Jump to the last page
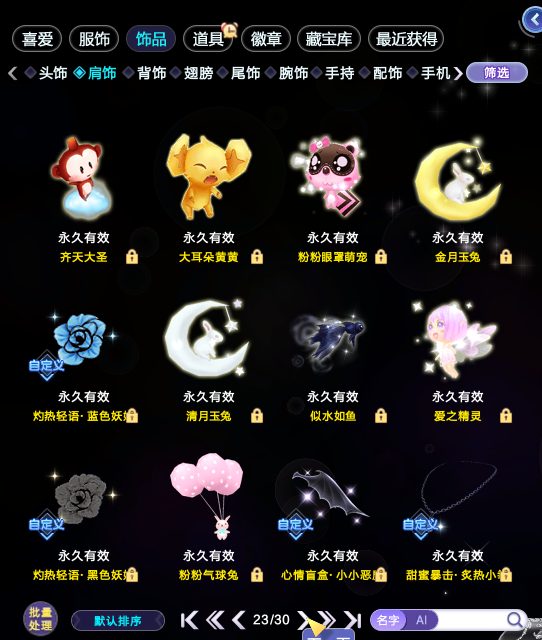The width and height of the screenshot is (542, 640). pyautogui.click(x=353, y=620)
